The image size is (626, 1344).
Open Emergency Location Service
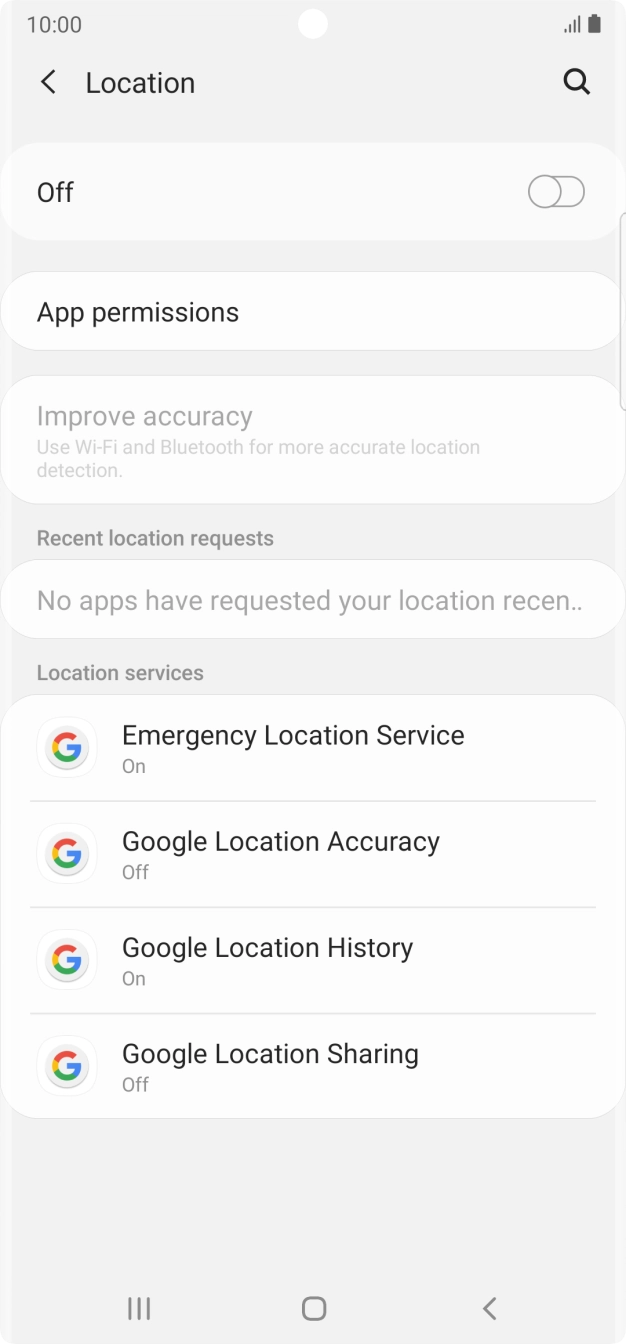click(x=312, y=748)
